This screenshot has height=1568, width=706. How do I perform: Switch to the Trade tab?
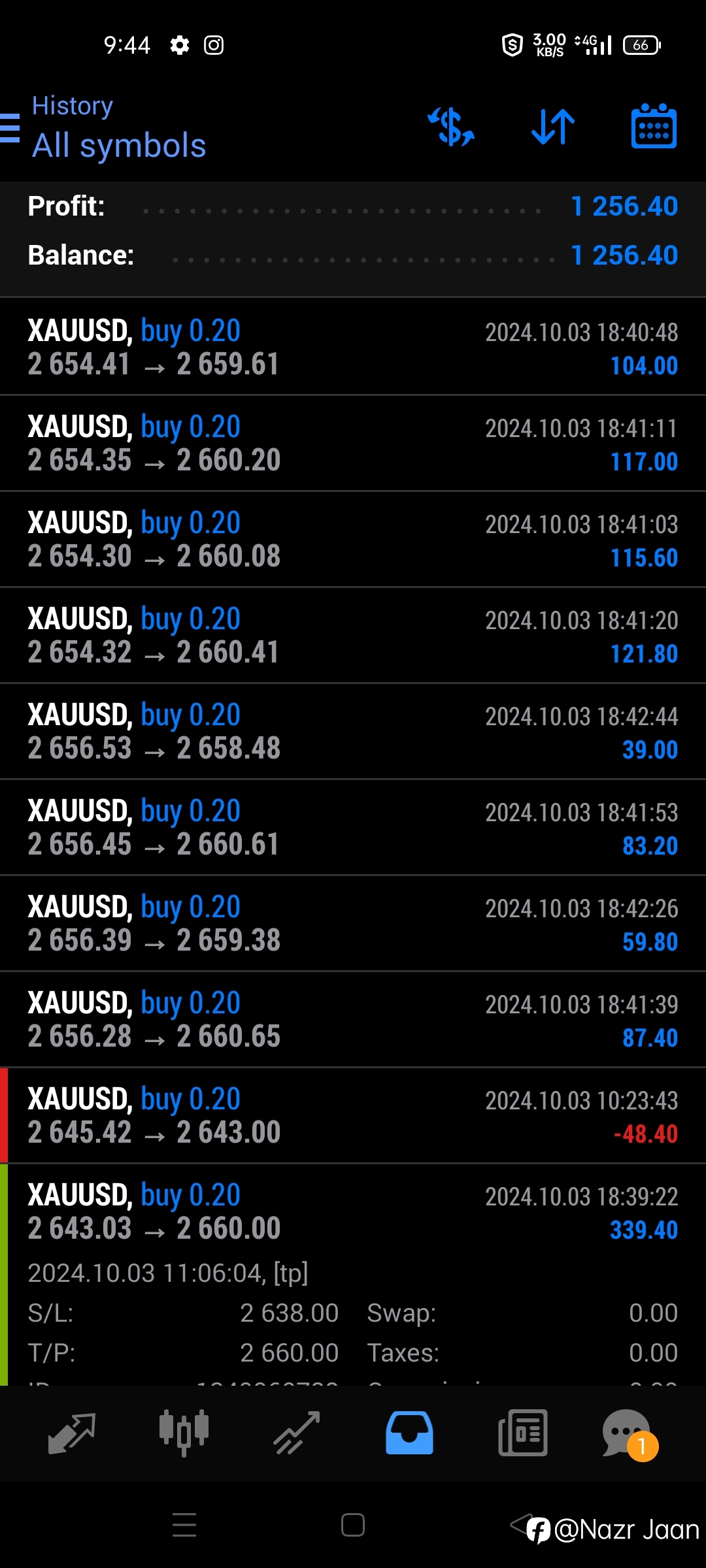point(297,1433)
